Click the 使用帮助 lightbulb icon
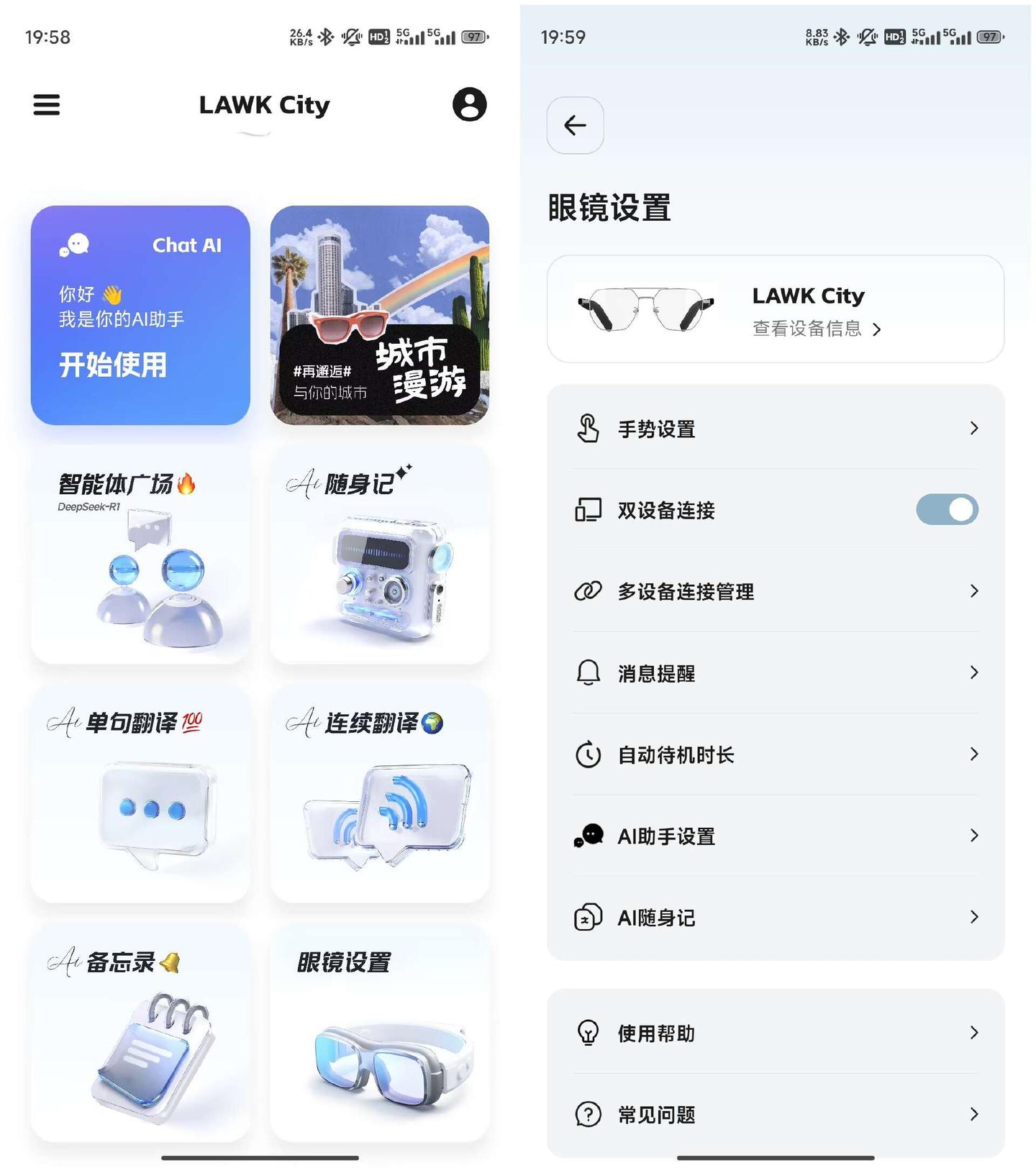The width and height of the screenshot is (1036, 1173). (589, 1033)
